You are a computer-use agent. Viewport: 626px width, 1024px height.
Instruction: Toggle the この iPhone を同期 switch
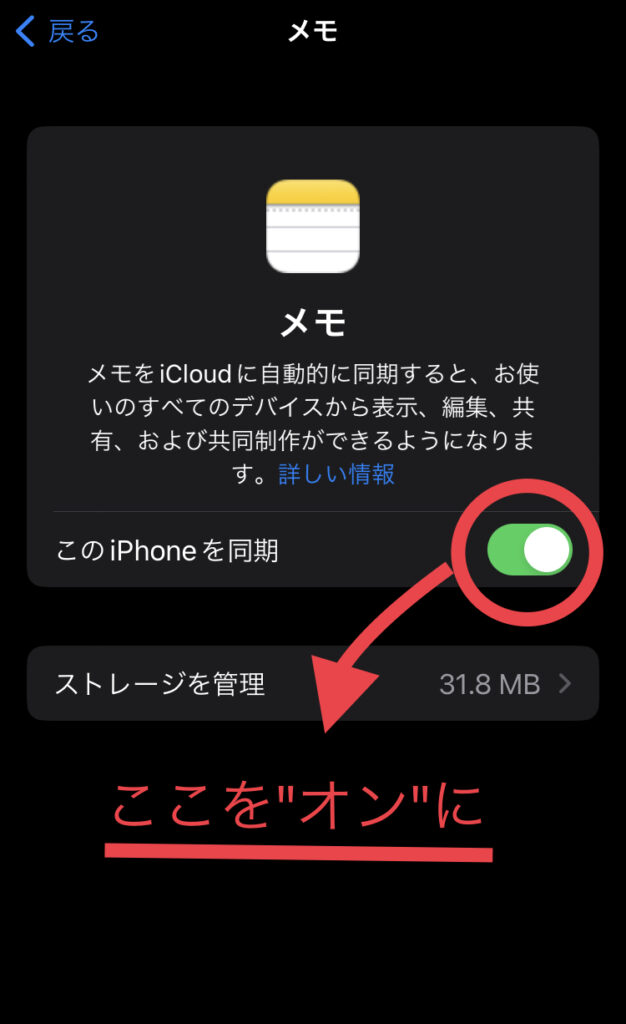[x=529, y=550]
